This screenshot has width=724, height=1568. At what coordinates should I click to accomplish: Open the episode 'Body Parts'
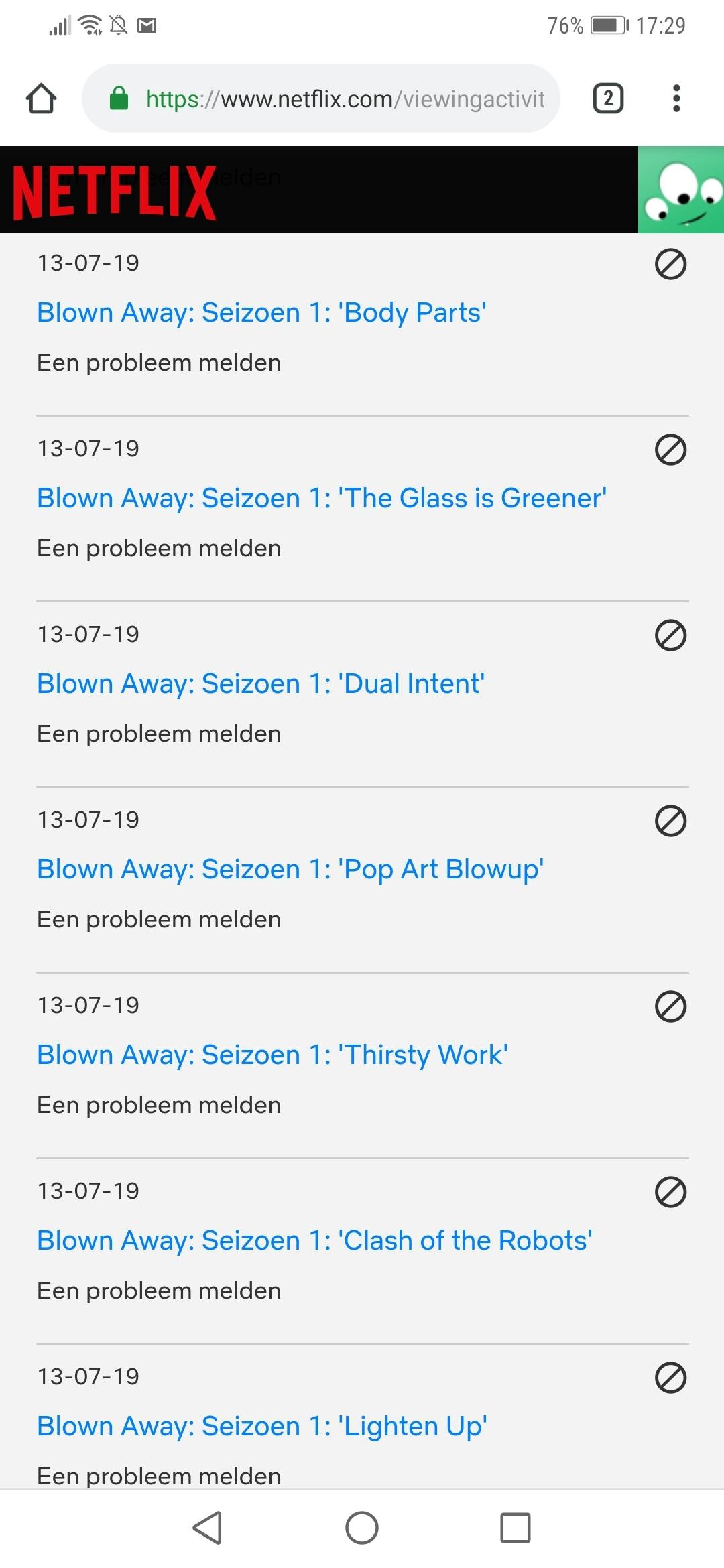point(261,312)
